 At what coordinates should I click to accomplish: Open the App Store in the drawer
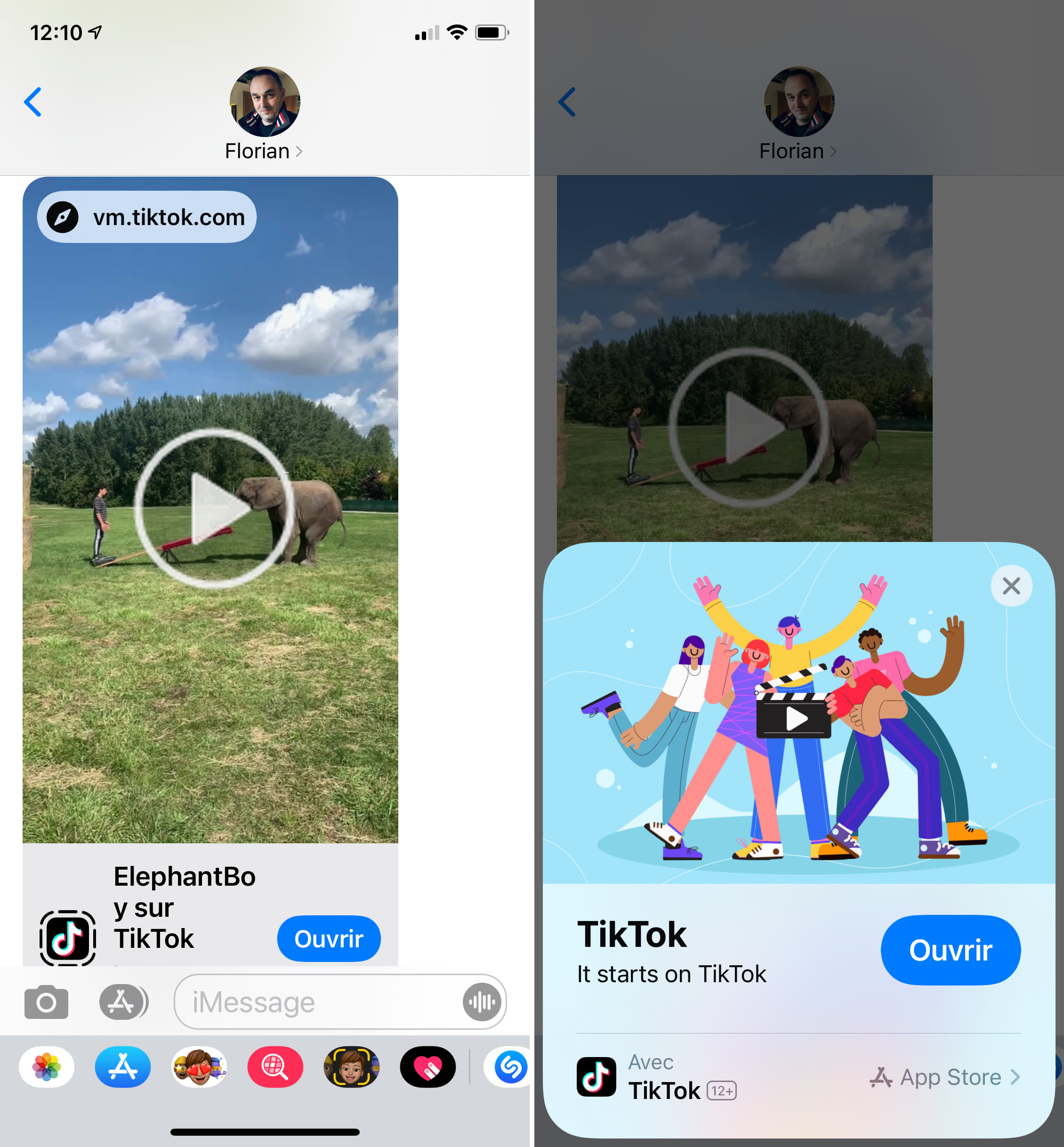[x=122, y=1067]
